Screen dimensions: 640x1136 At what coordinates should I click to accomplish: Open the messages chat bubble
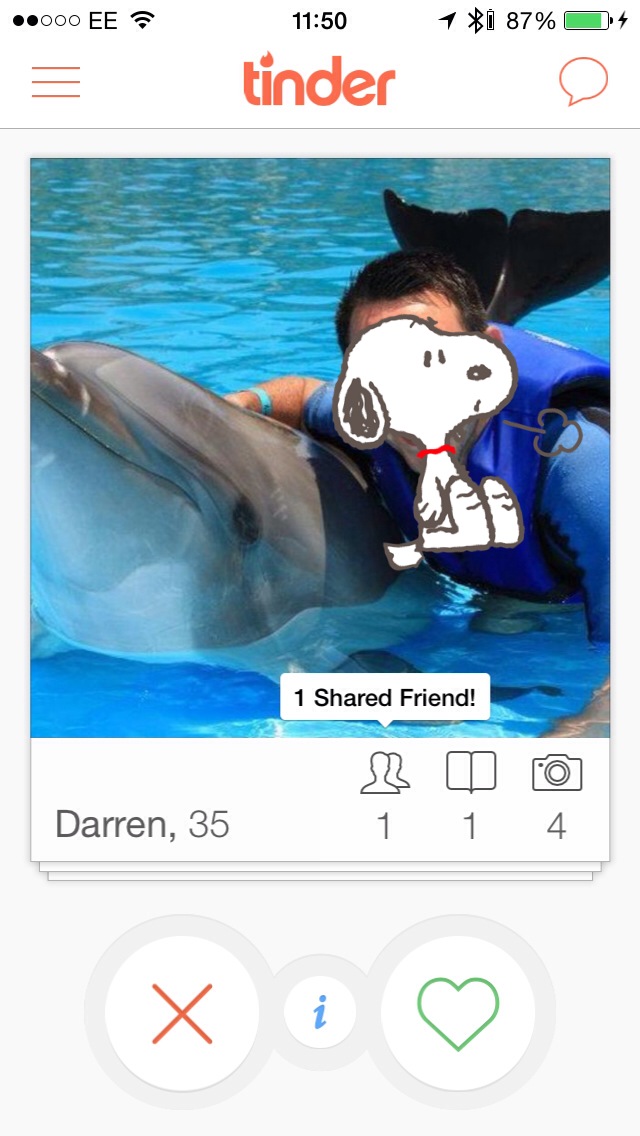583,80
